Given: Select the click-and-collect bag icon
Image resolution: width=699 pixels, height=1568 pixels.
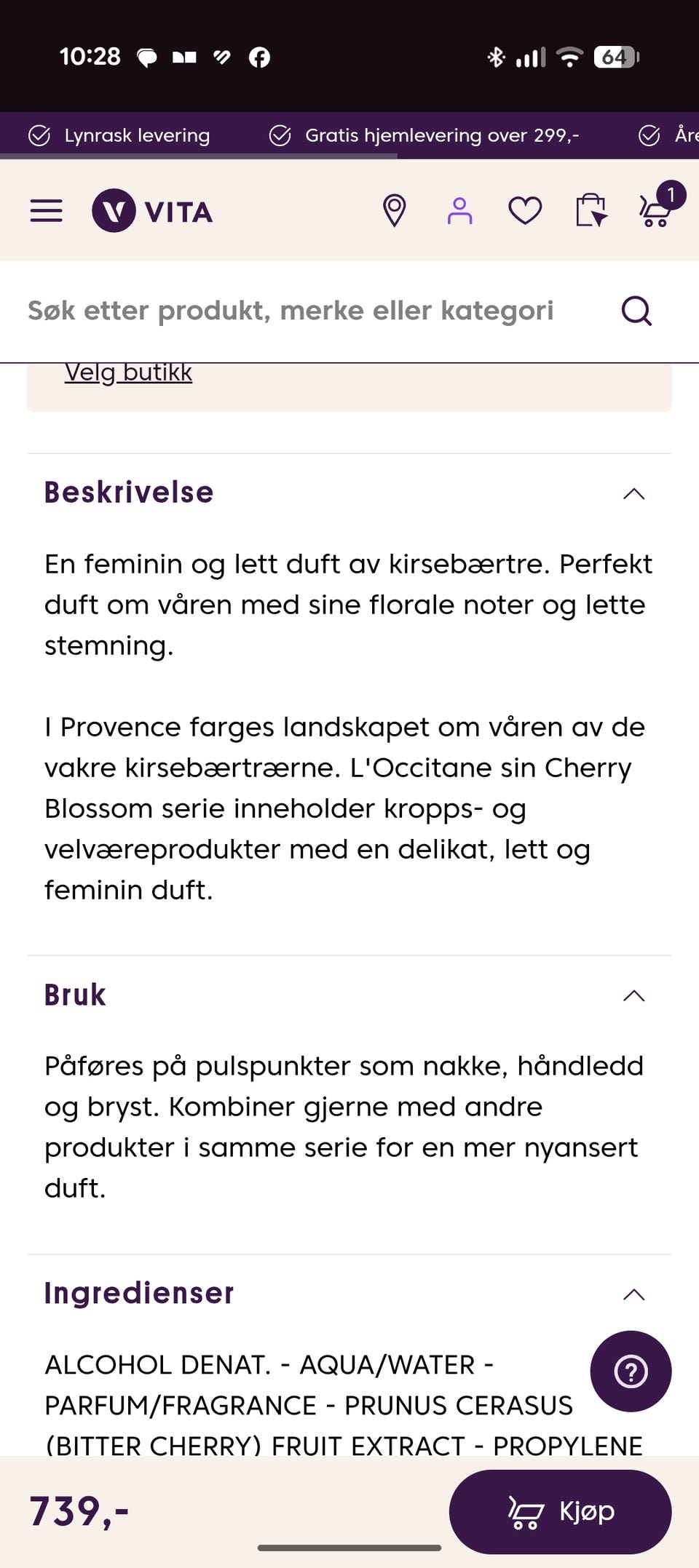Looking at the screenshot, I should click(590, 210).
